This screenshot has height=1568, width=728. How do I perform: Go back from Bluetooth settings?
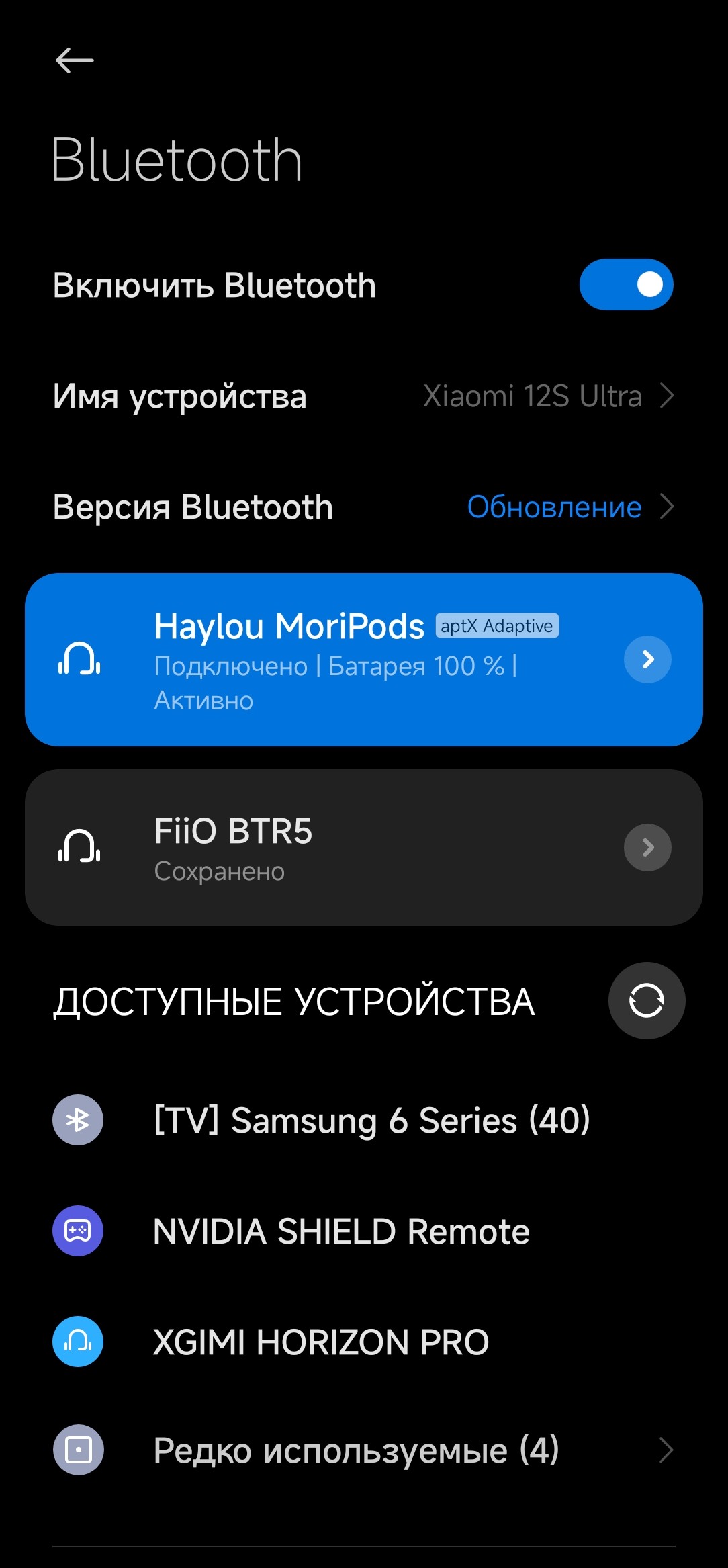click(75, 60)
